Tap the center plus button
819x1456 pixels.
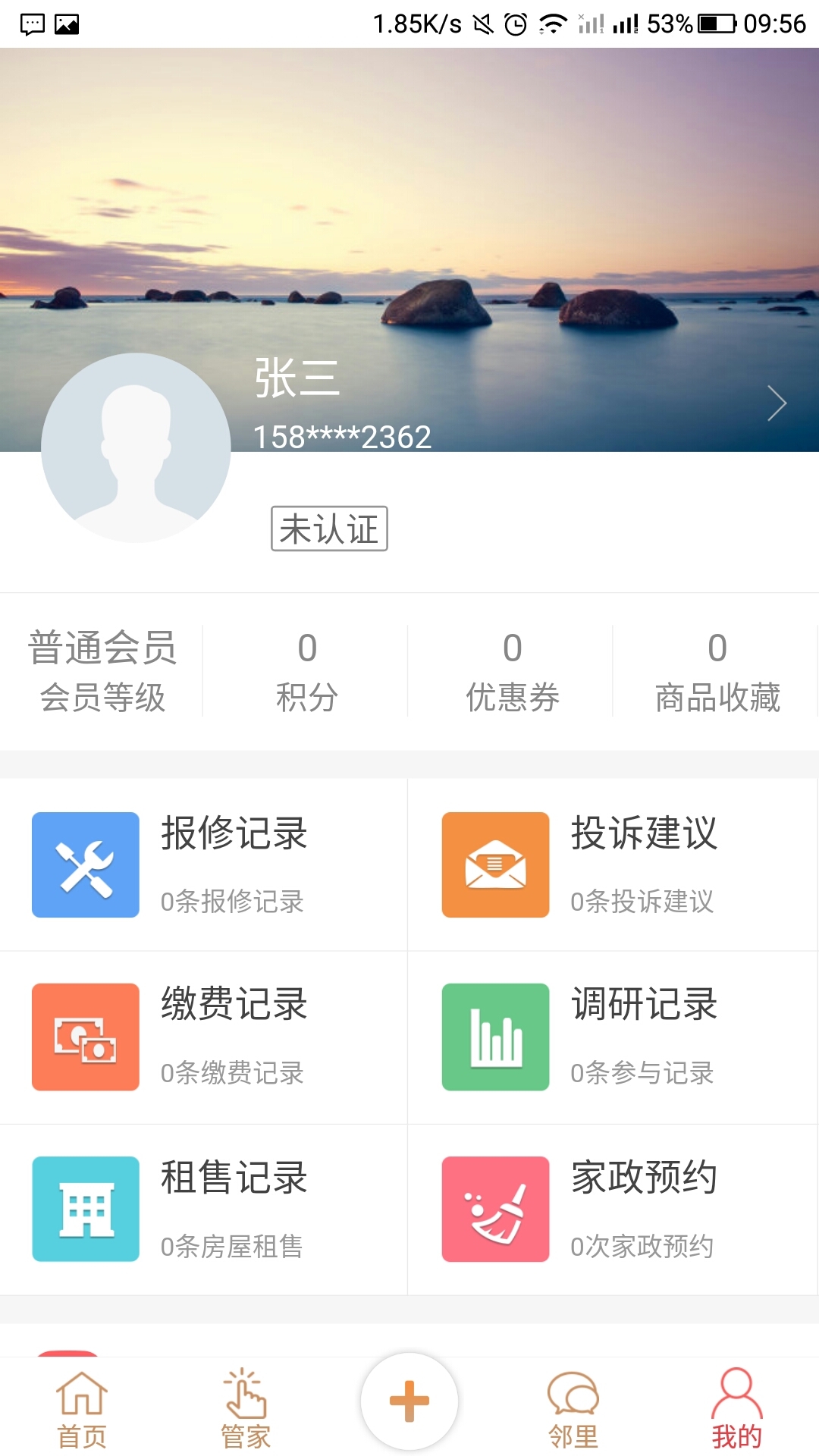[409, 1401]
